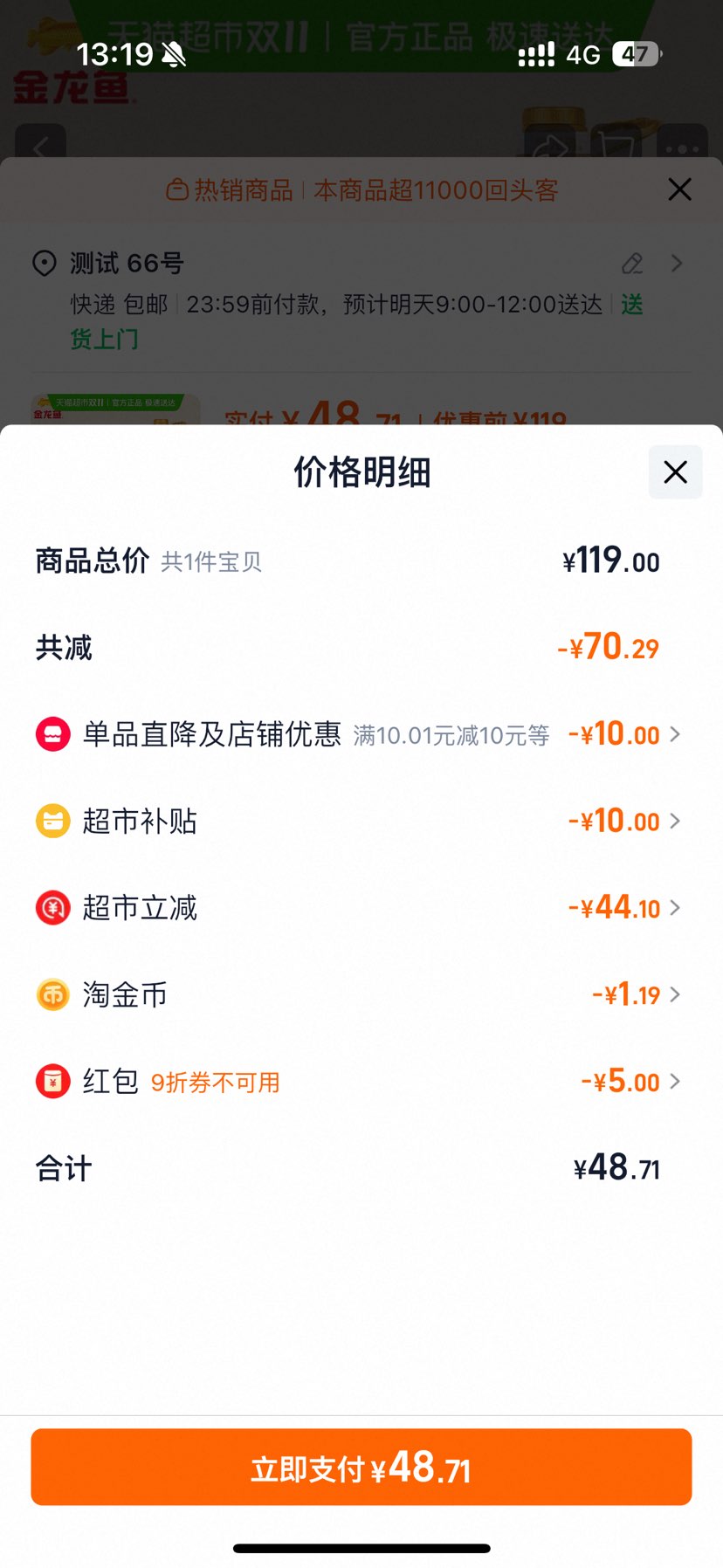The height and width of the screenshot is (1568, 723).
Task: Open the 红包 red packet details
Action: coord(677,1081)
